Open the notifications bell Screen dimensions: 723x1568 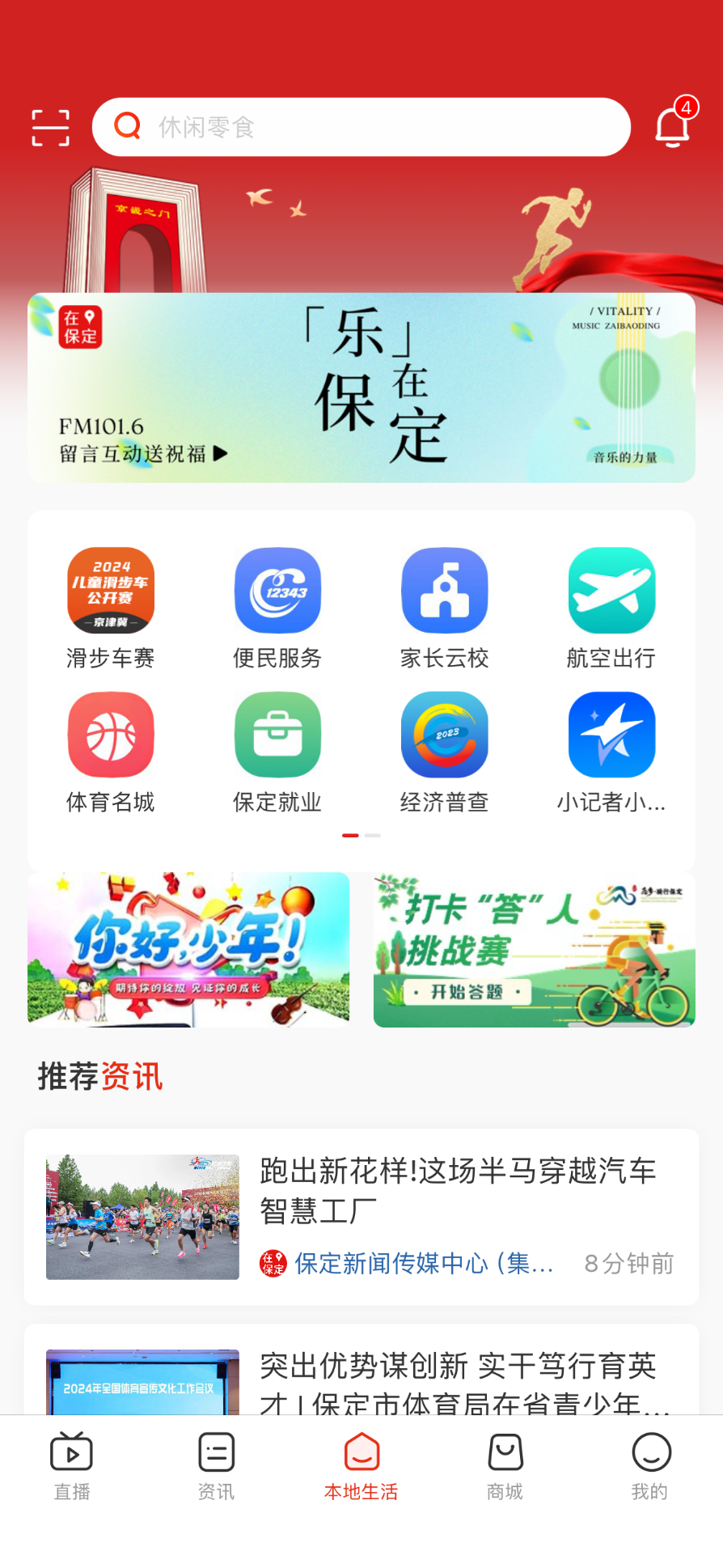[672, 127]
